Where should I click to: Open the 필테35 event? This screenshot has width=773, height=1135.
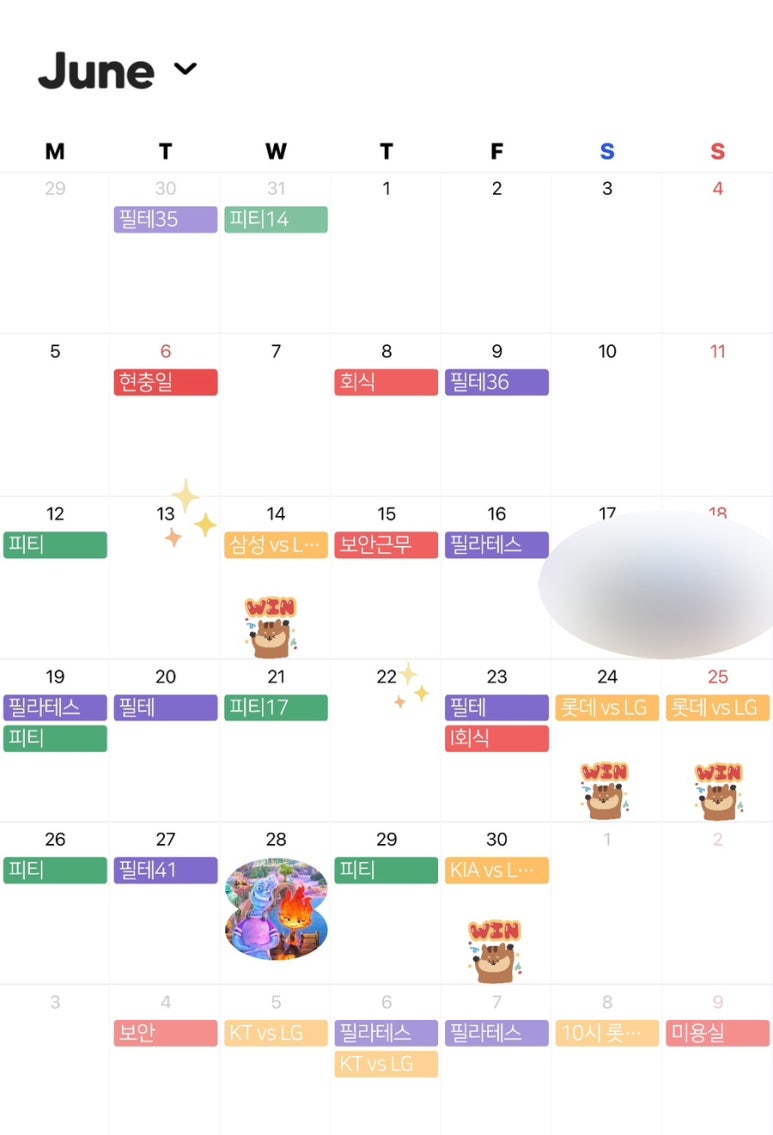click(x=165, y=219)
